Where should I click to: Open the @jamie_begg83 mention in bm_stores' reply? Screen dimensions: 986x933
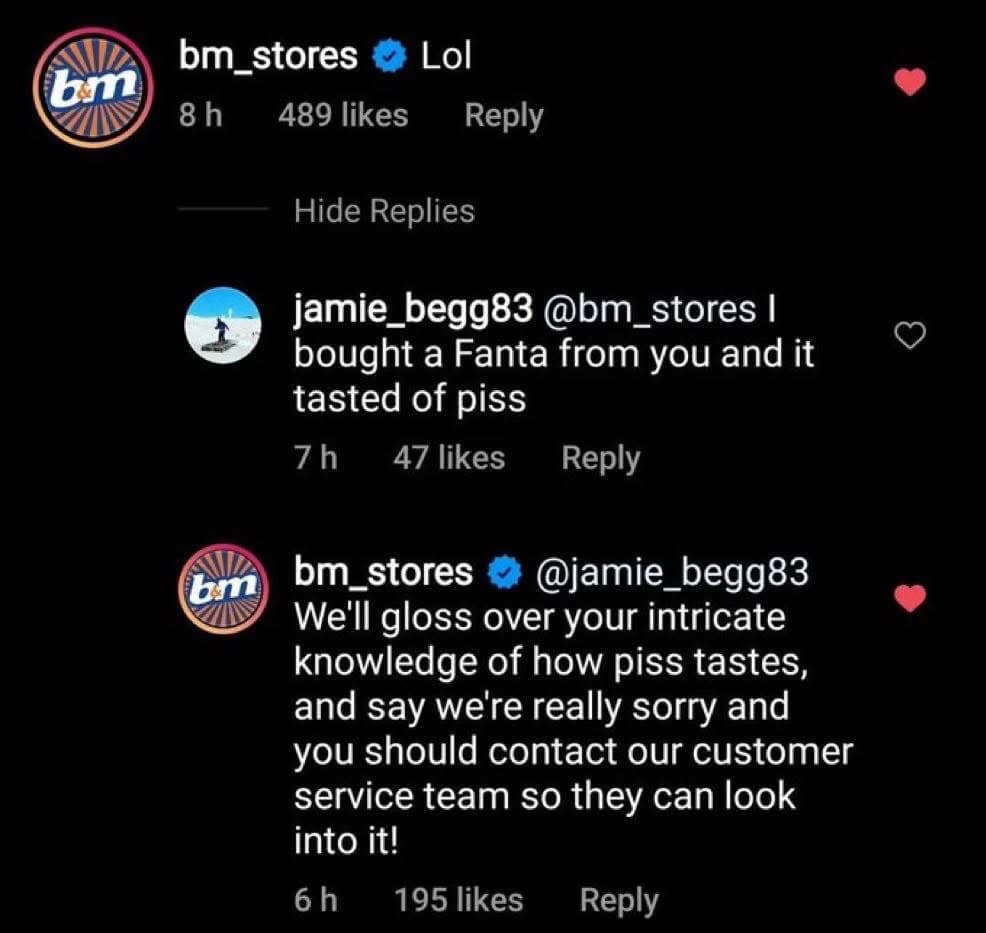click(672, 572)
